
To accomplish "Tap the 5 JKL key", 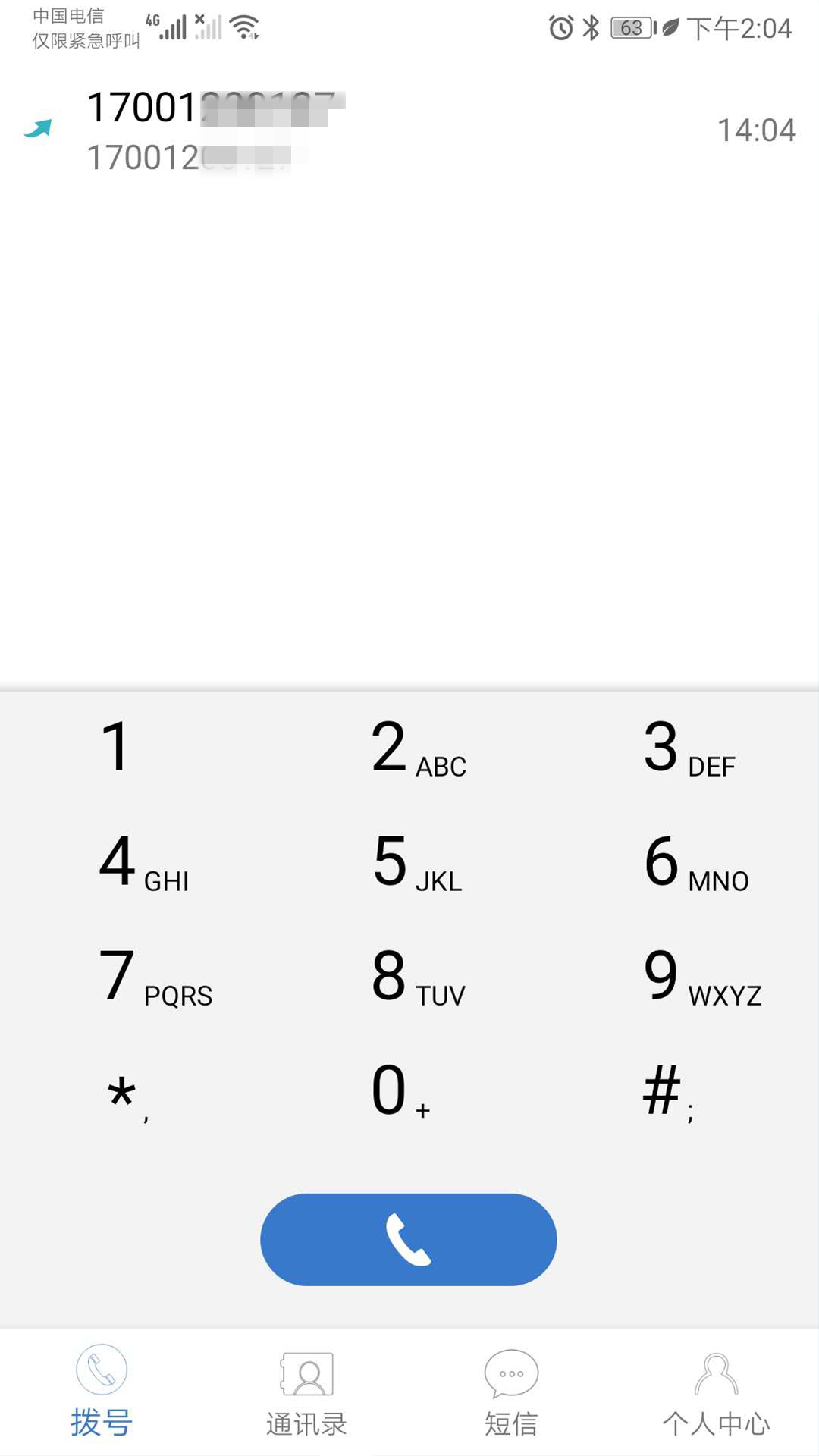I will coord(409,862).
